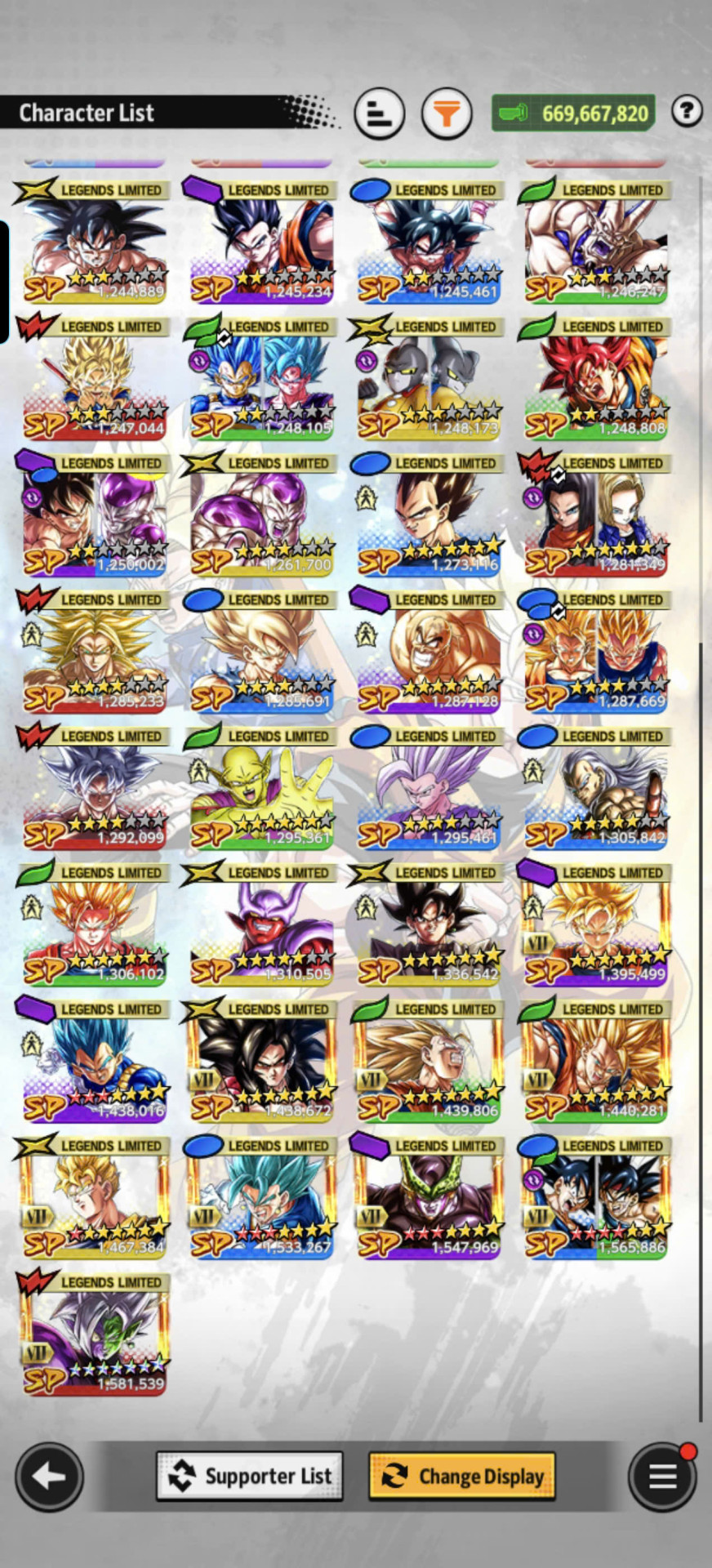The image size is (712, 1568).
Task: Open the character card with 1,467,384
Action: click(94, 1196)
